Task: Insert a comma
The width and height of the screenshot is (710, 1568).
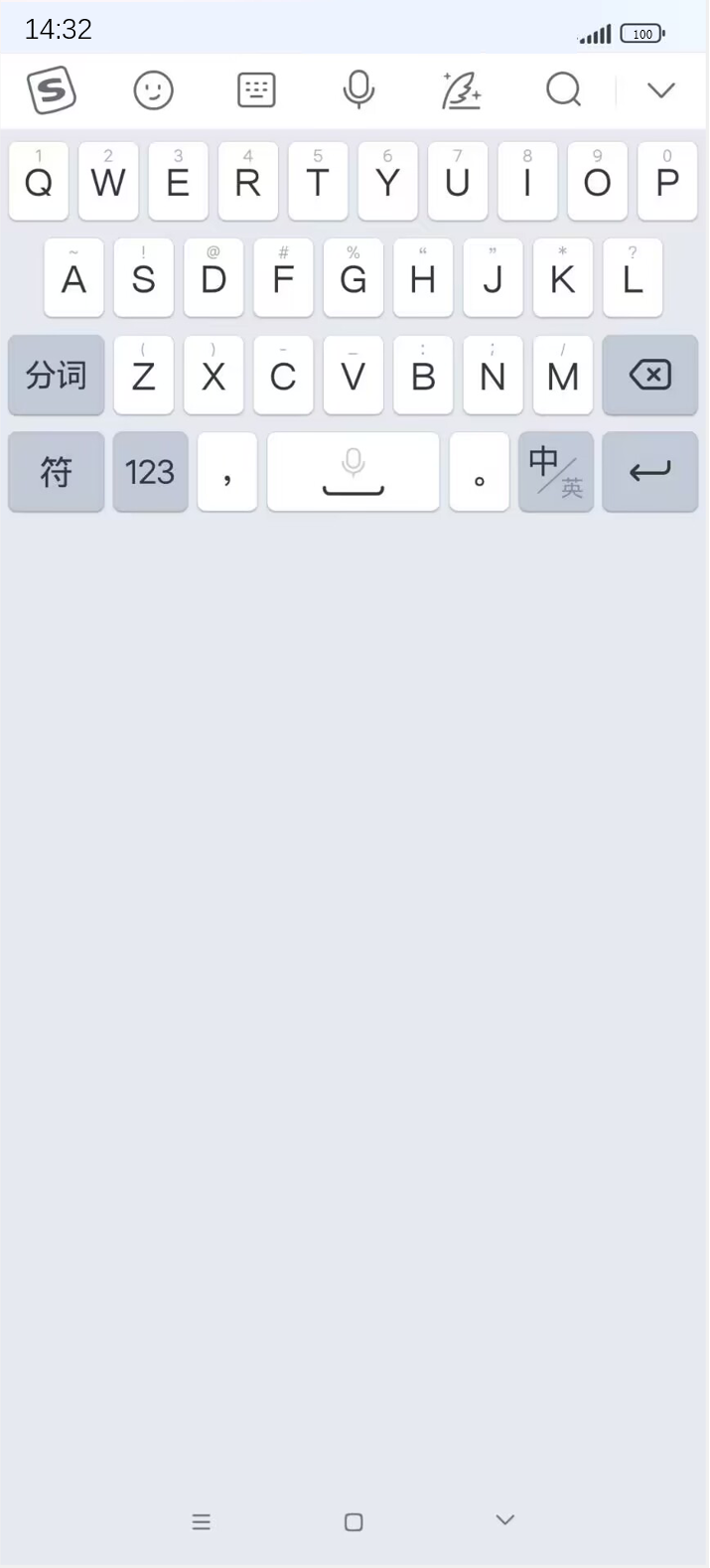Action: click(227, 472)
